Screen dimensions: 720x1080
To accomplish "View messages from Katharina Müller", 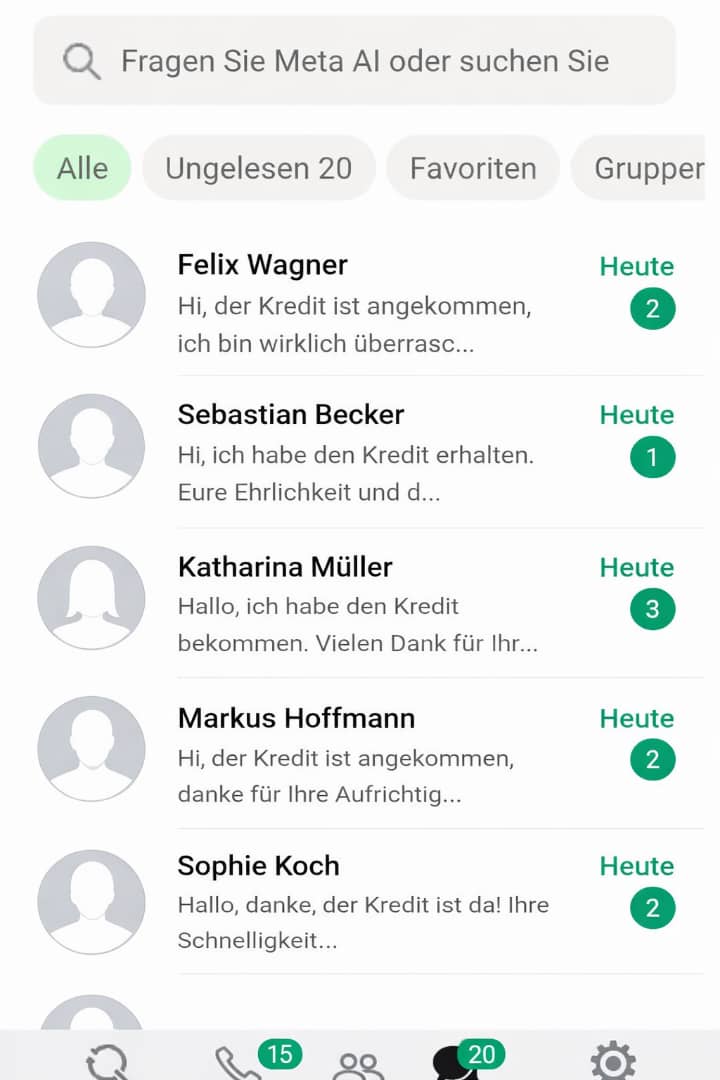I will click(380, 604).
